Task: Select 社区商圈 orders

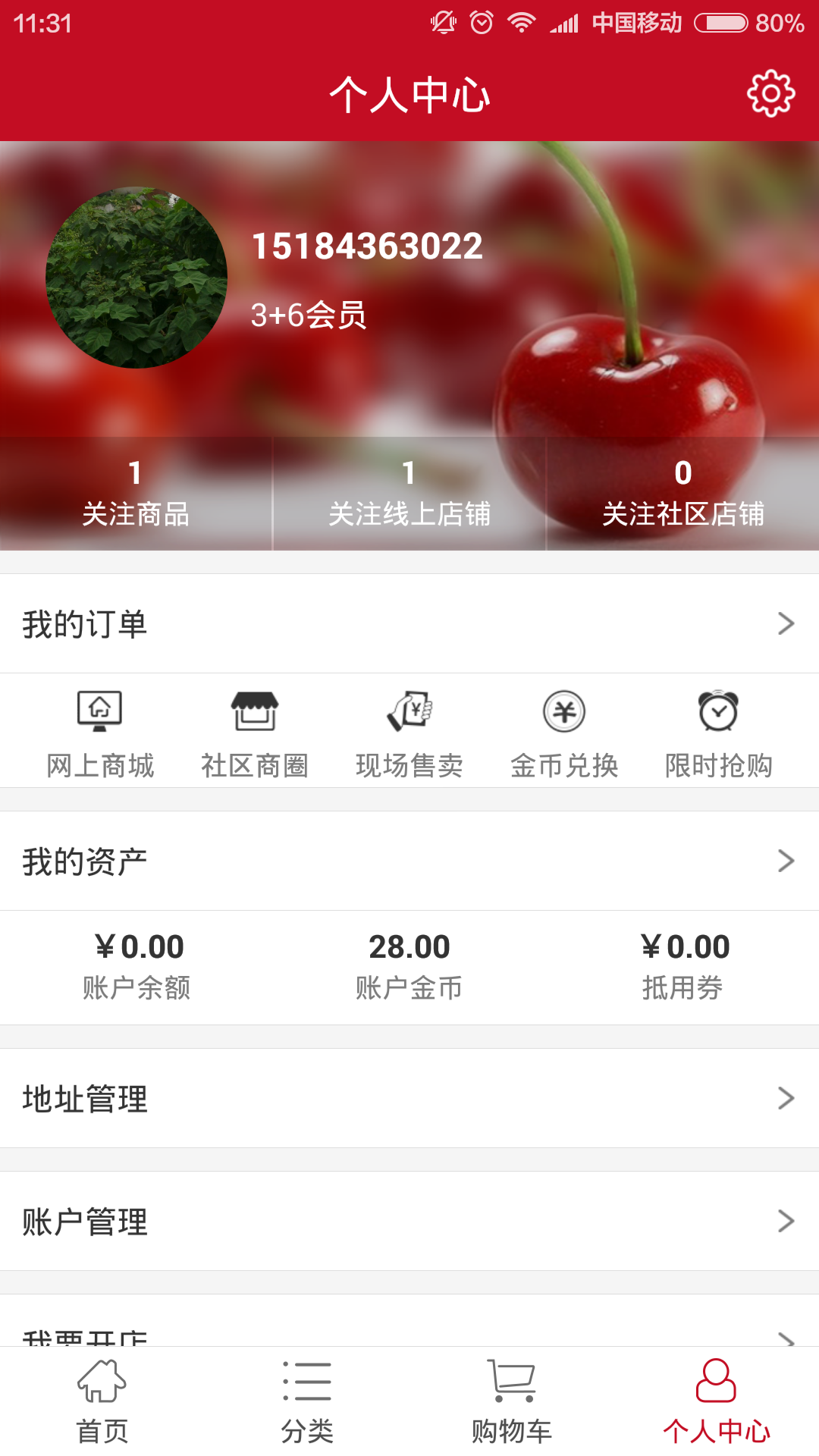Action: (x=255, y=733)
